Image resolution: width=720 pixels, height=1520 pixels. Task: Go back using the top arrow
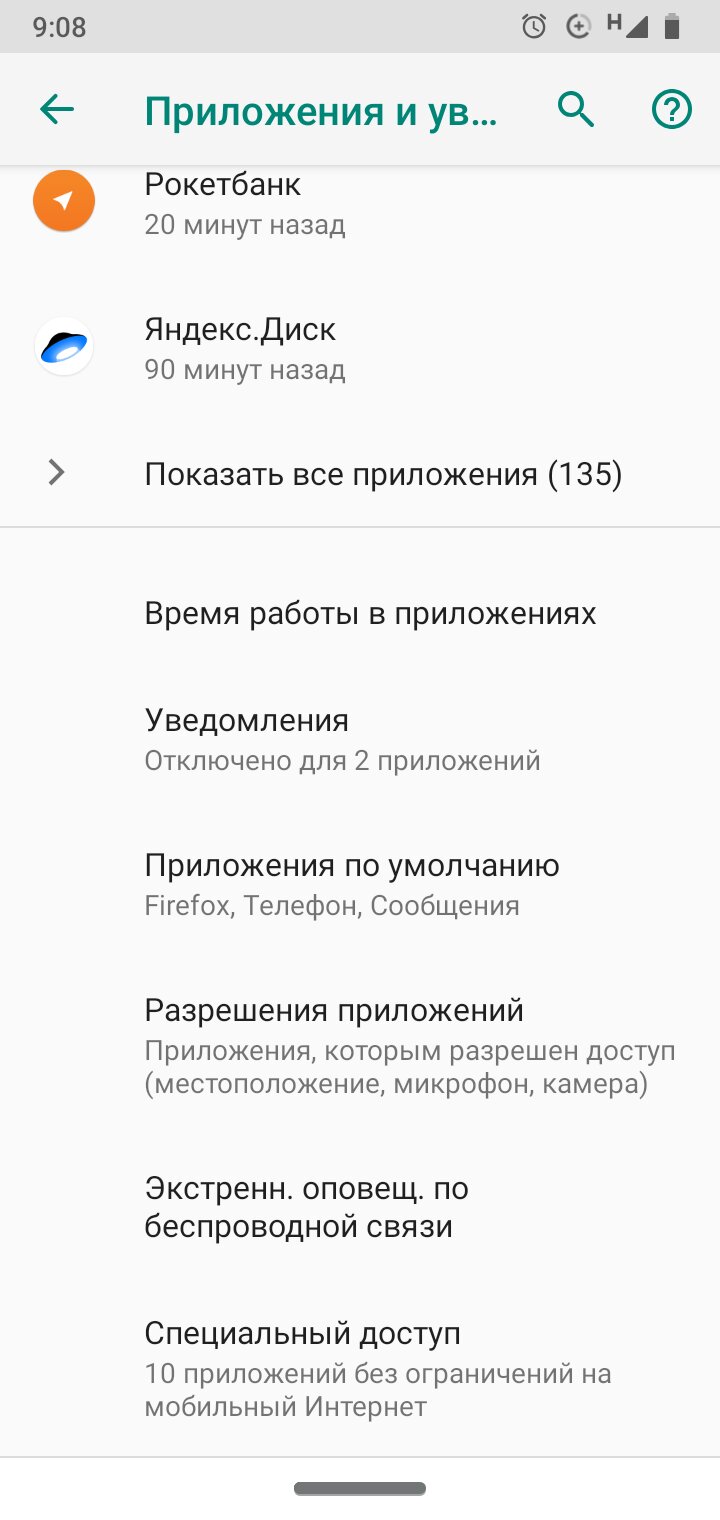tap(57, 109)
